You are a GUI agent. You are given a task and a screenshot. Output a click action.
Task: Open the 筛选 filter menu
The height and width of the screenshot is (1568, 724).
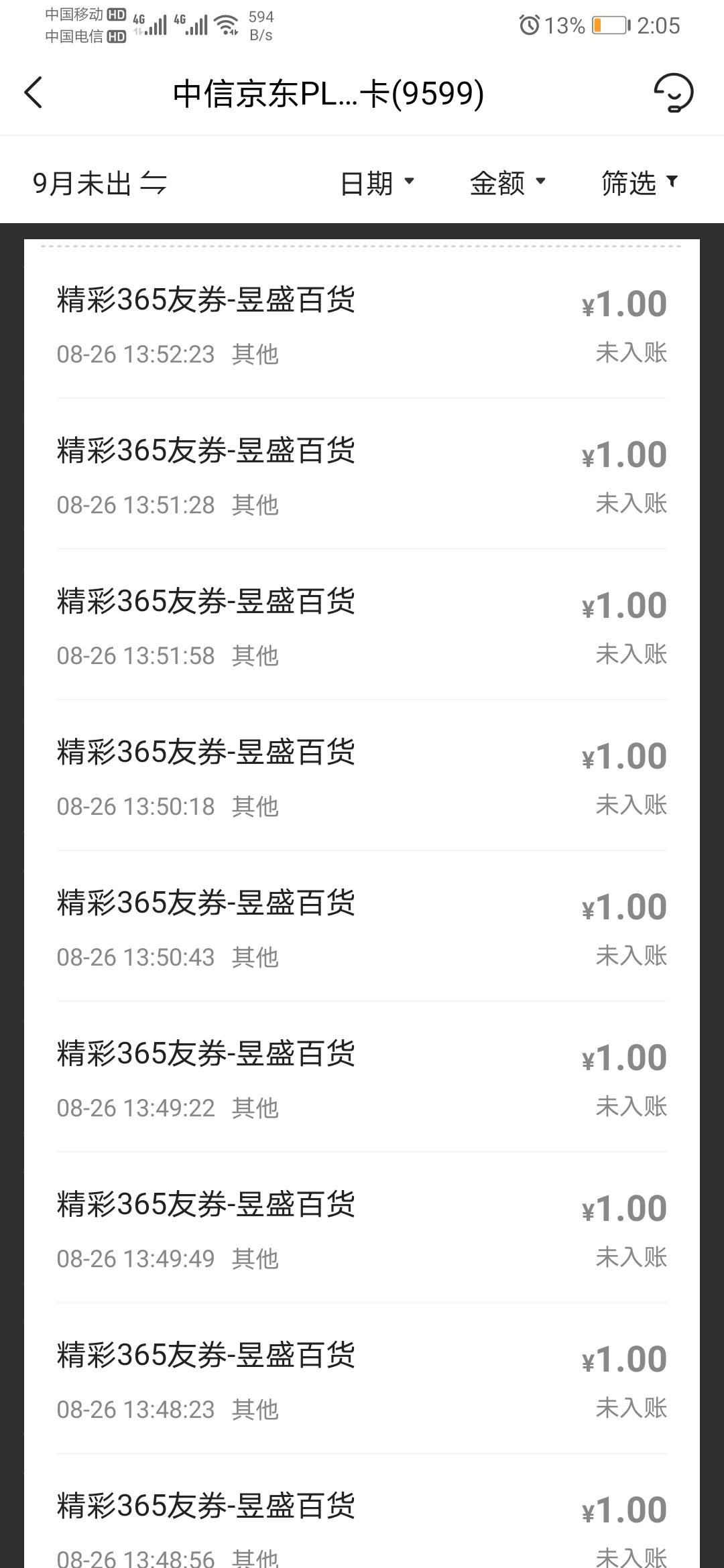click(640, 183)
